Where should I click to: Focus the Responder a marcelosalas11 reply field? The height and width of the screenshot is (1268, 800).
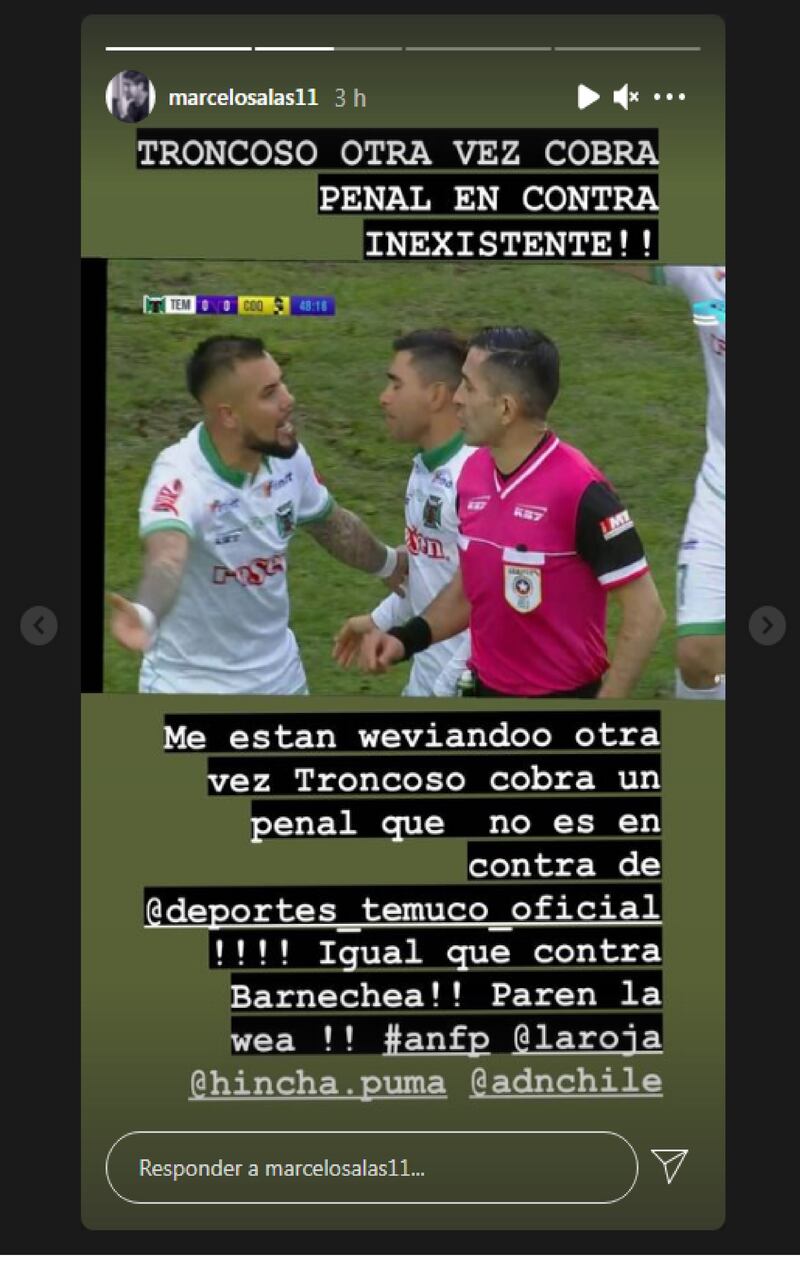click(x=371, y=1168)
